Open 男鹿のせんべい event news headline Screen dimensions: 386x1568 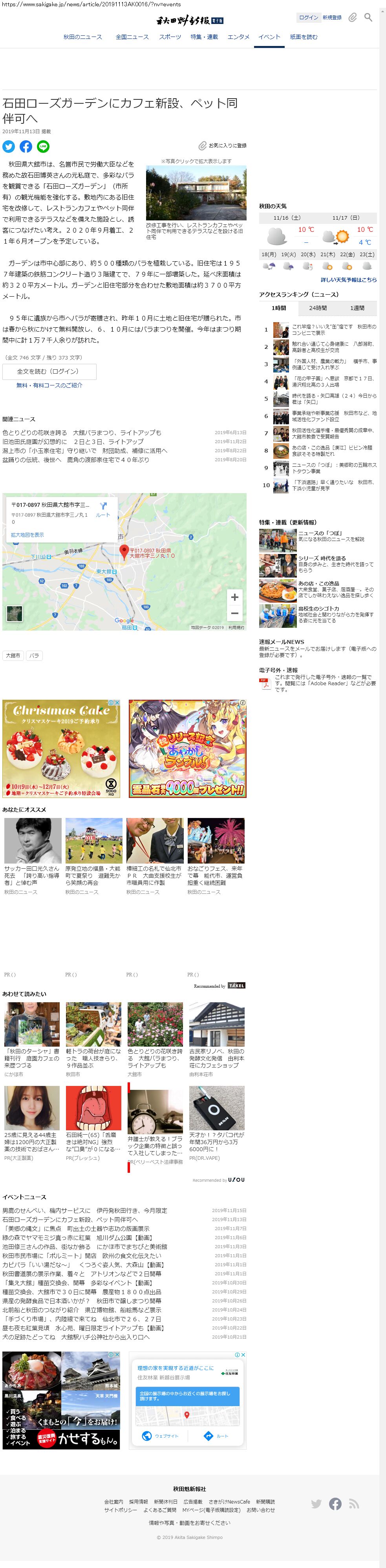pyautogui.click(x=84, y=1210)
